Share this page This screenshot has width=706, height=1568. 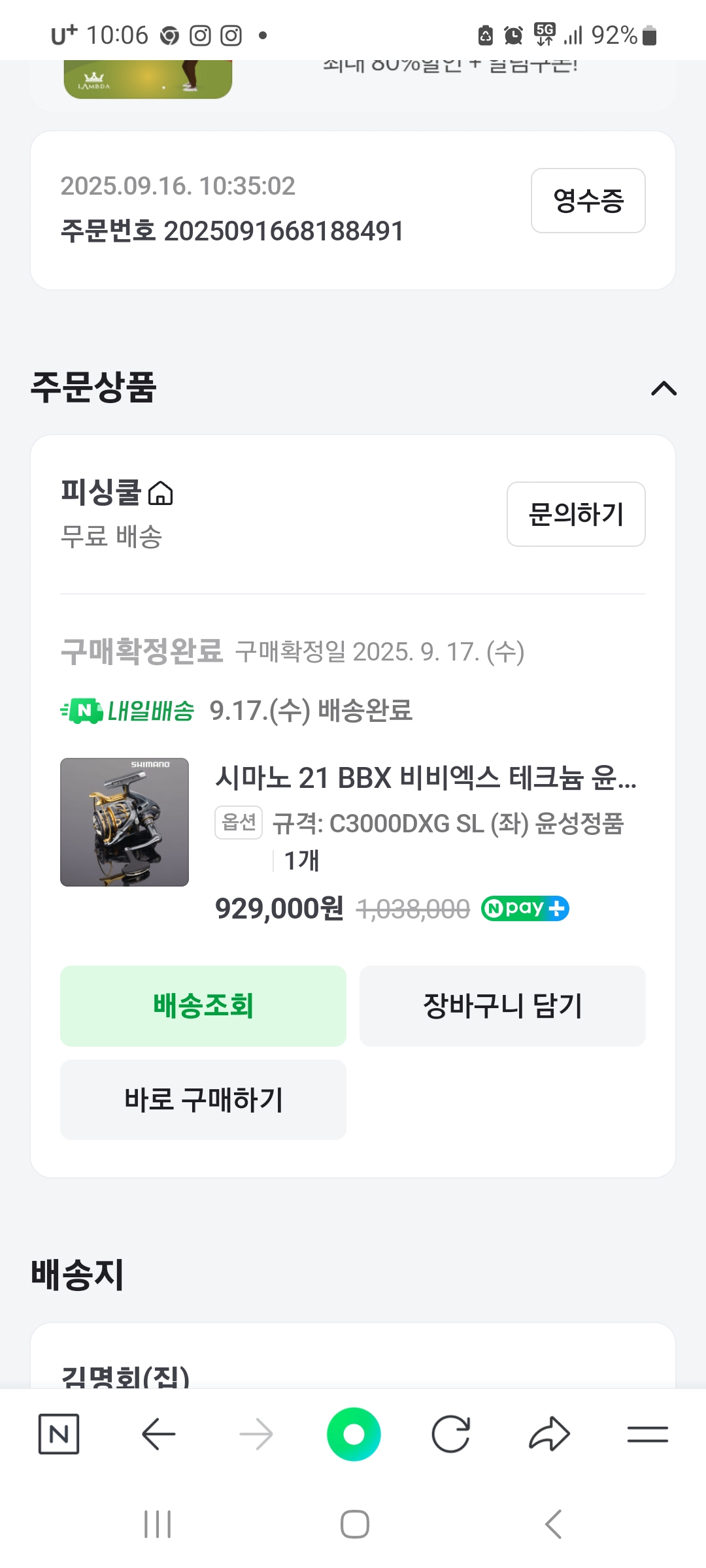pos(549,1435)
